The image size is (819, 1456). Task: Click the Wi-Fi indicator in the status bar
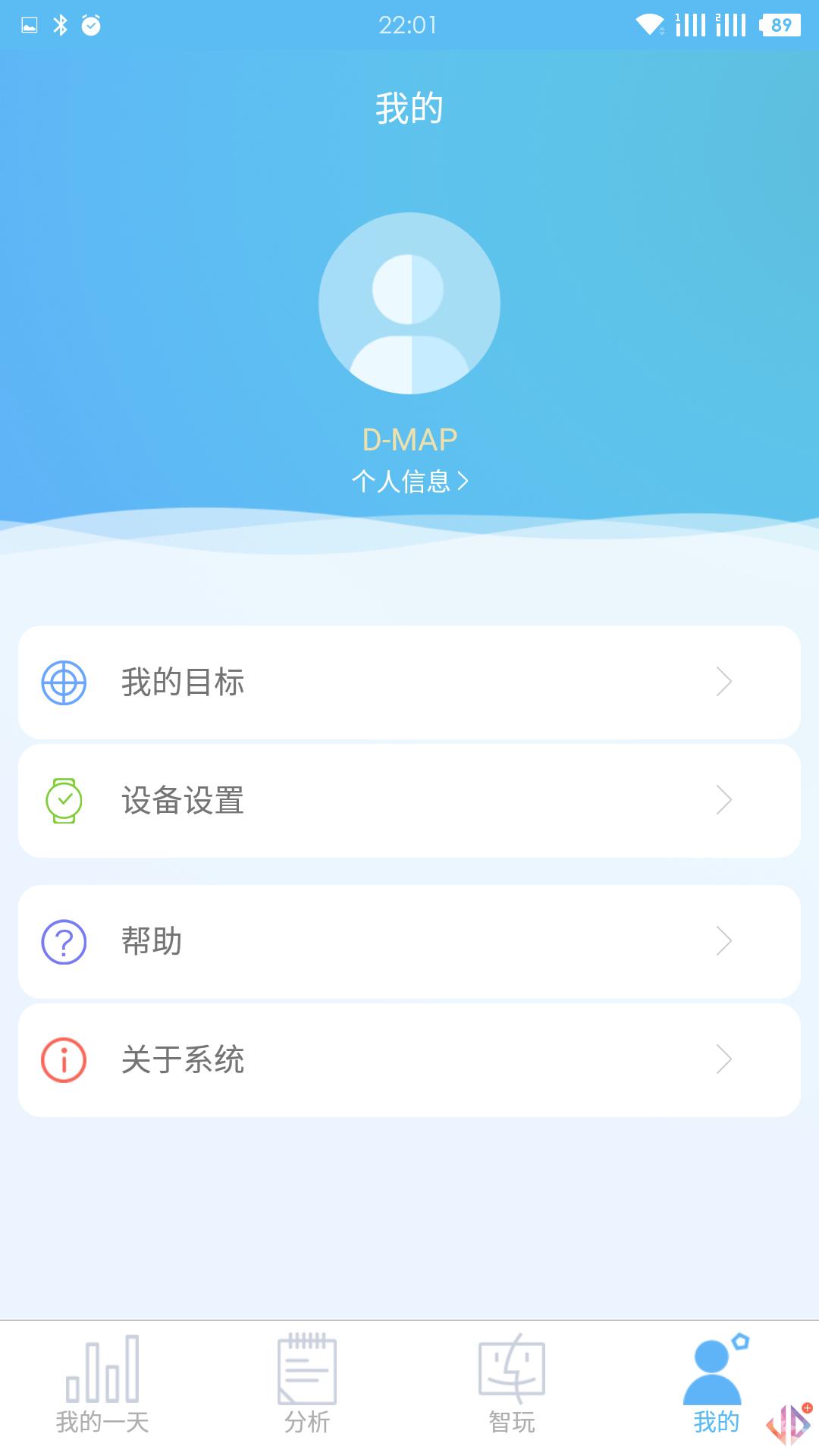click(648, 23)
